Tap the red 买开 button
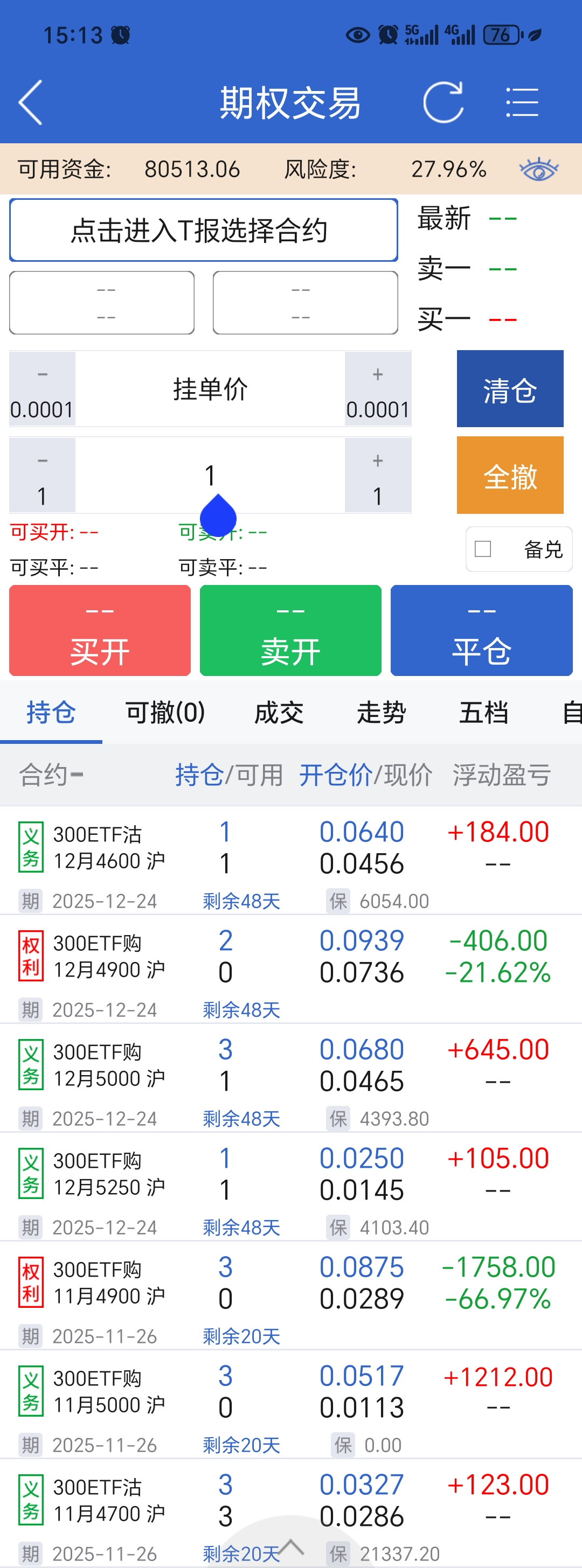 tap(100, 631)
